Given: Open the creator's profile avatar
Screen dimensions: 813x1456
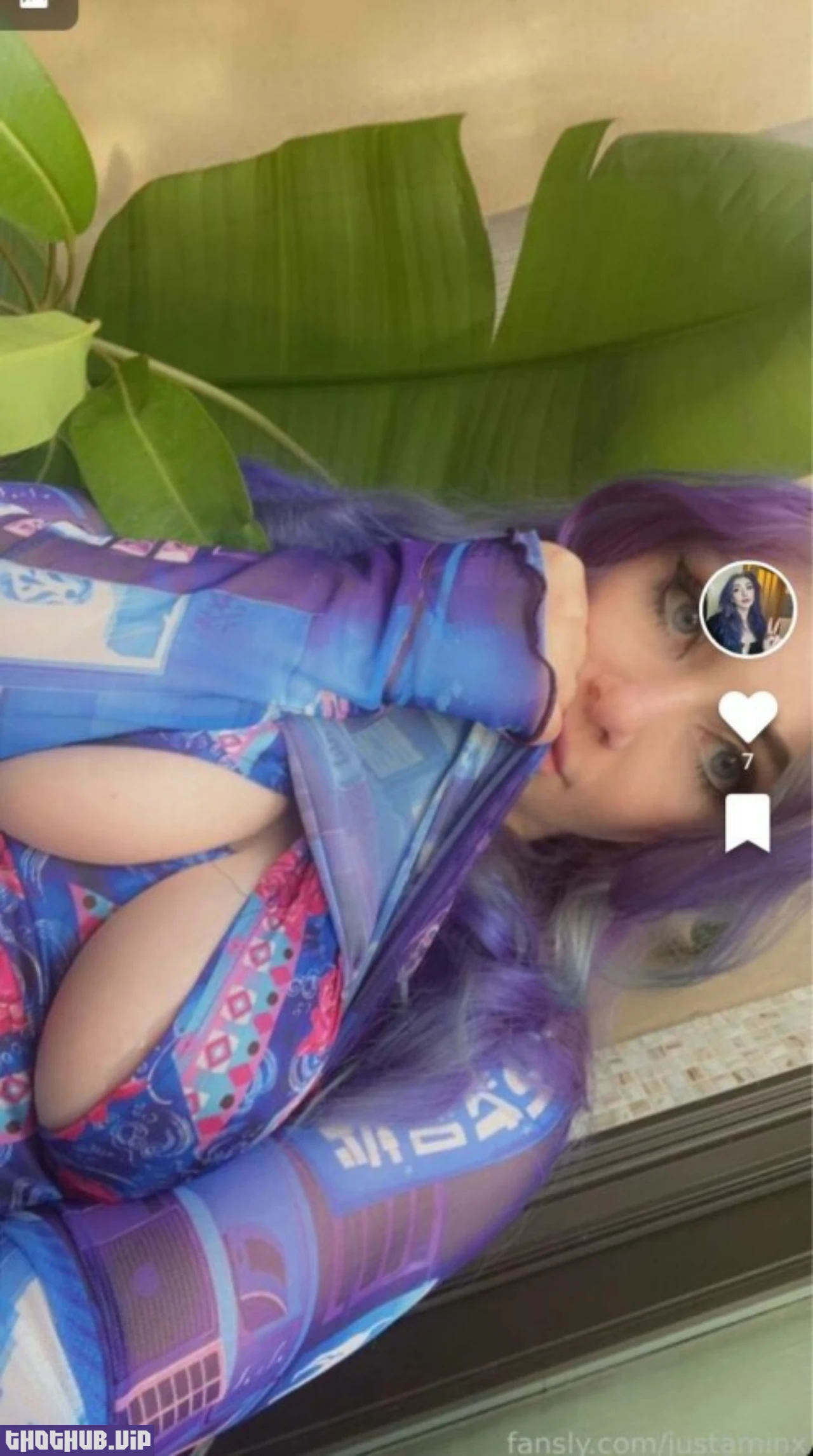Looking at the screenshot, I should pyautogui.click(x=748, y=608).
